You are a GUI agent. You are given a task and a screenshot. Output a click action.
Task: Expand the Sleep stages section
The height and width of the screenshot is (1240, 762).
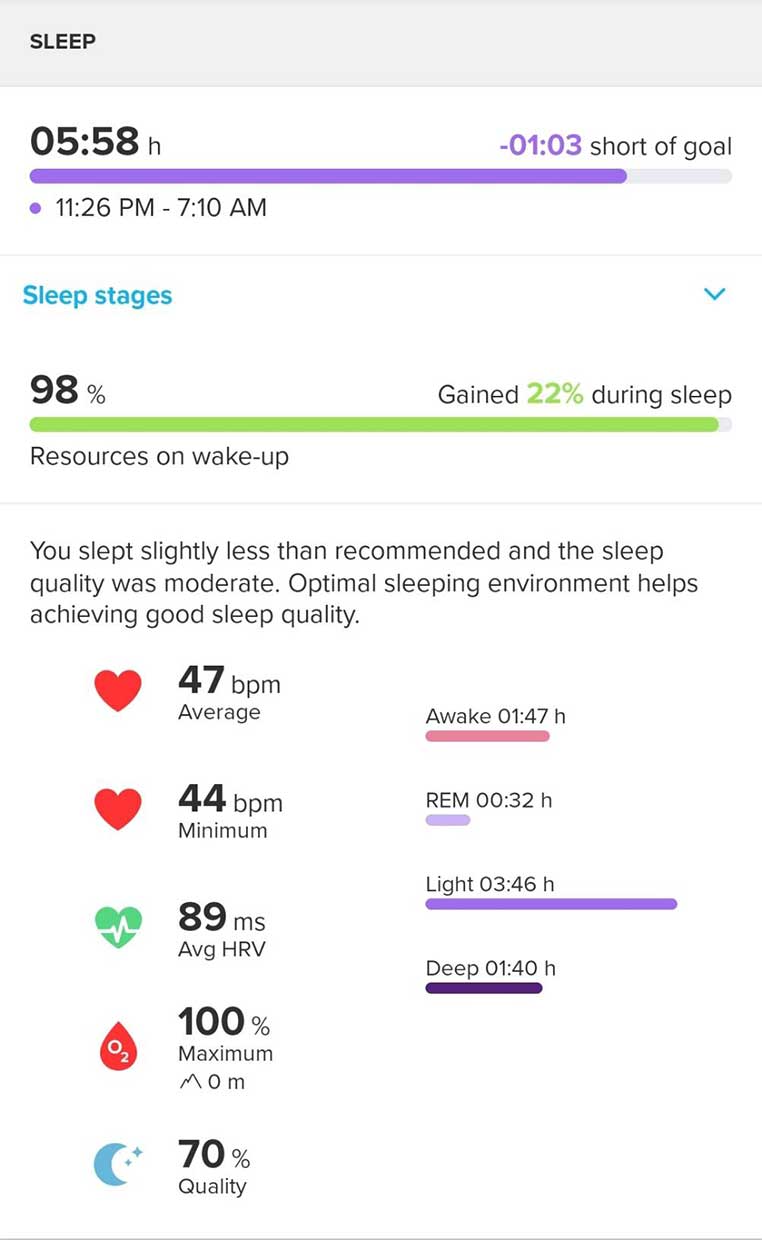pos(714,295)
